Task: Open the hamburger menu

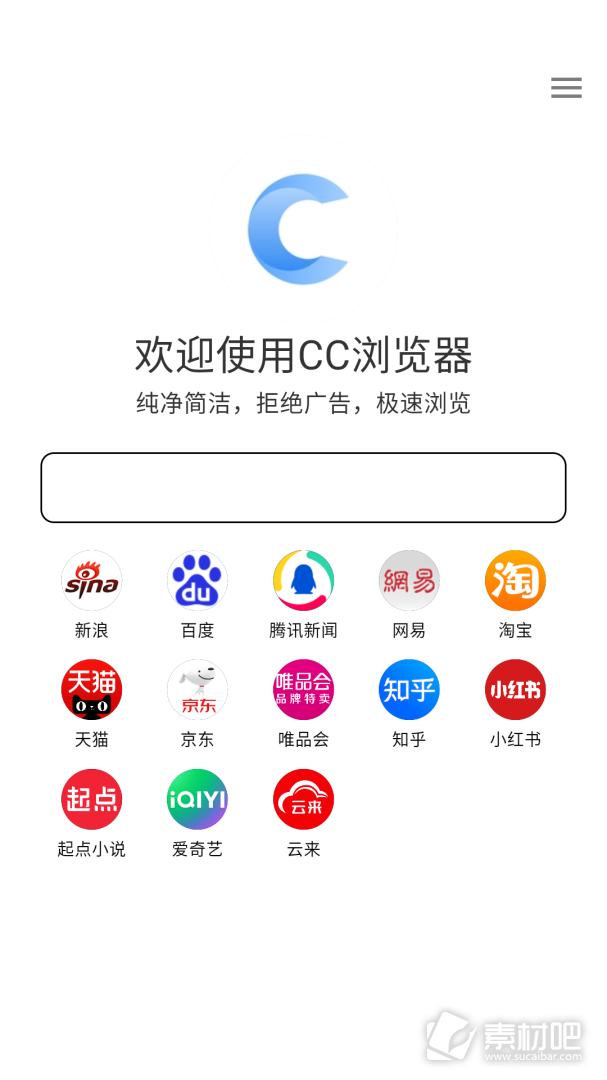Action: click(566, 87)
